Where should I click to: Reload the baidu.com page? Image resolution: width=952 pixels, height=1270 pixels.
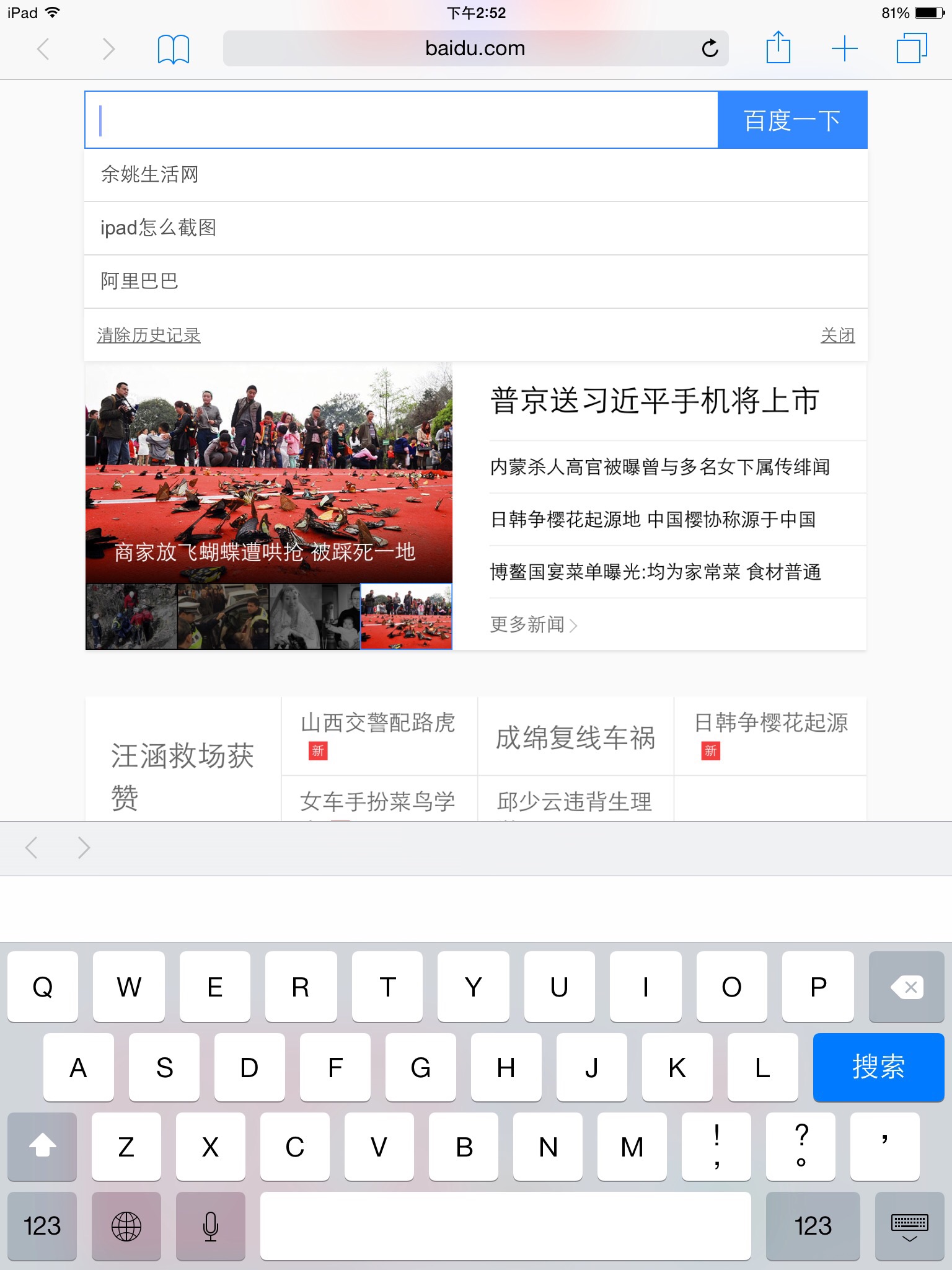point(710,48)
